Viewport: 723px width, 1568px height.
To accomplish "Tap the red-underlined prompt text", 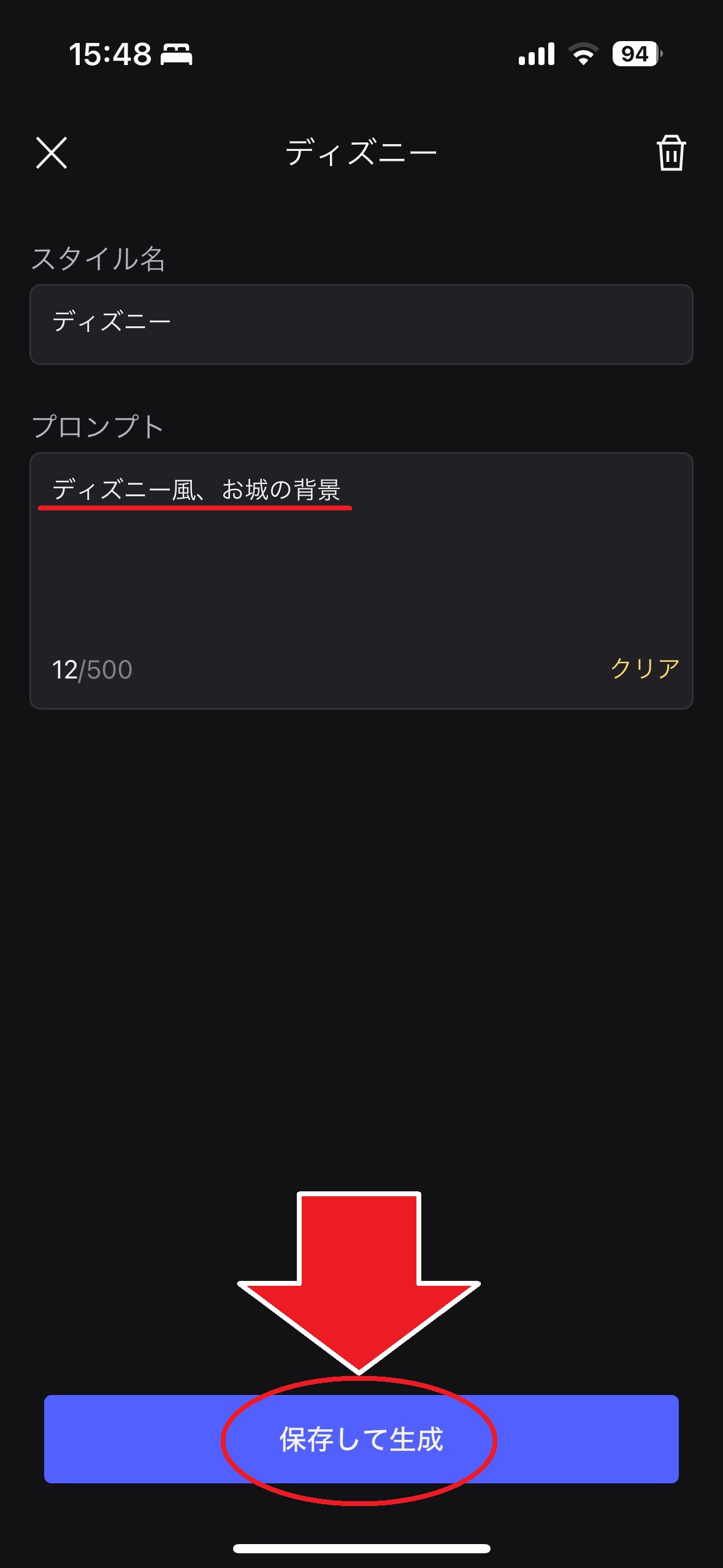I will tap(199, 489).
